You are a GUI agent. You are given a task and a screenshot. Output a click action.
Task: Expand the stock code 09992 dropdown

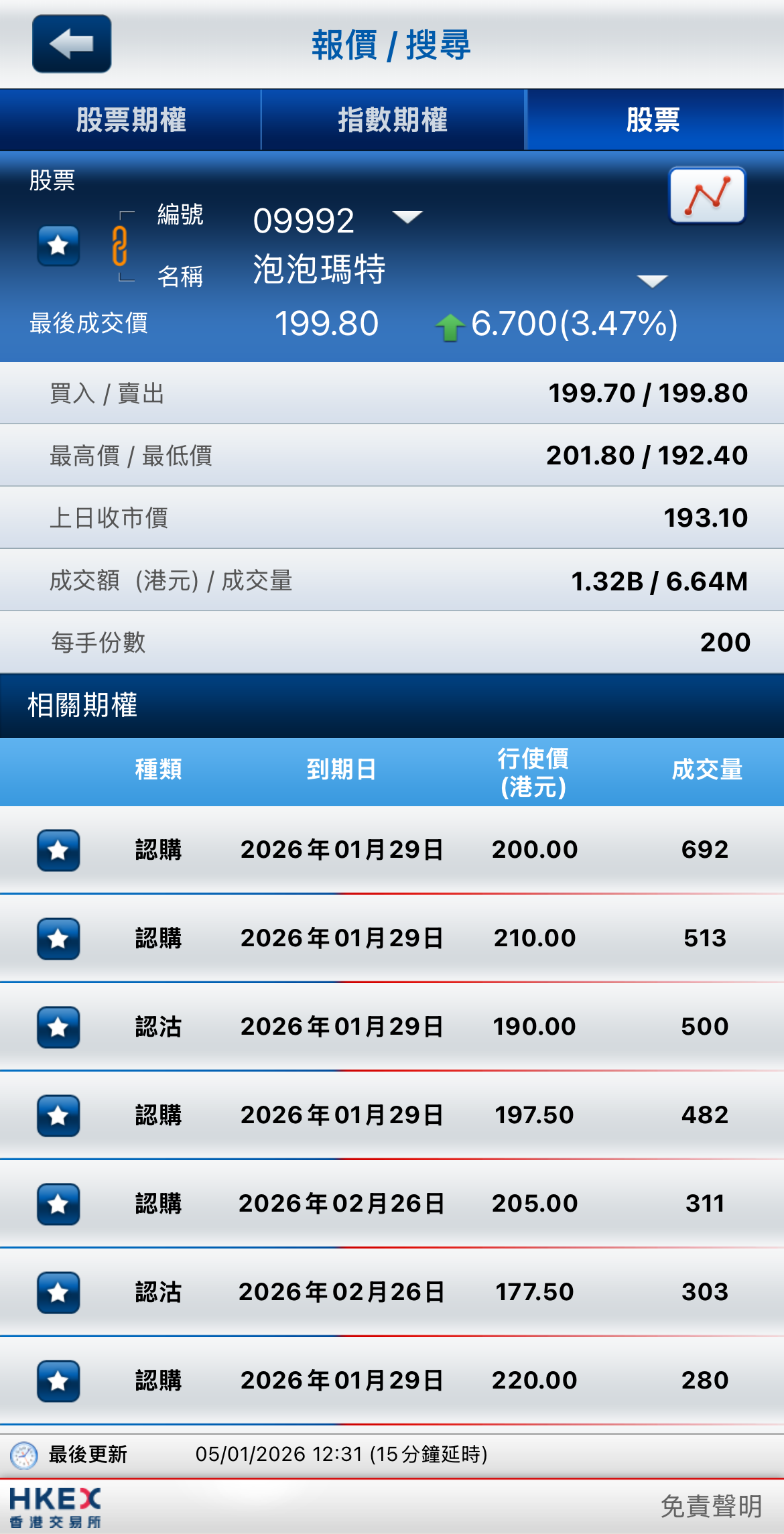pos(407,217)
